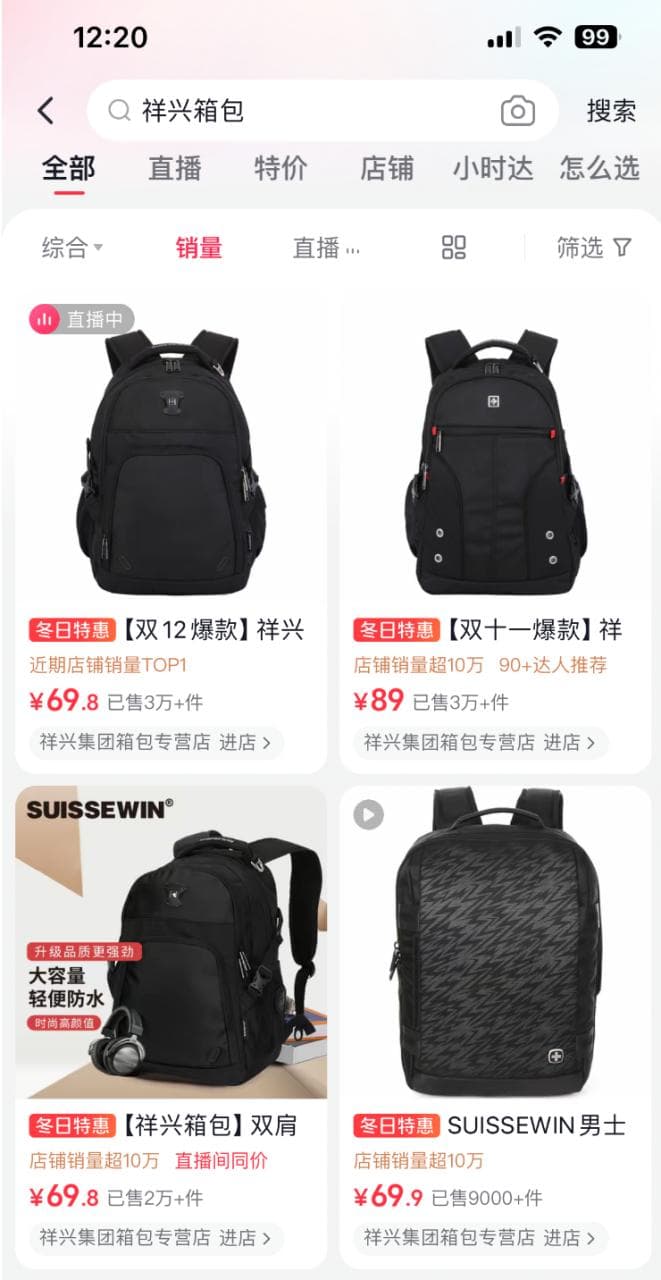This screenshot has height=1280, width=661.
Task: Switch to the 店铺 tab
Action: pos(386,168)
